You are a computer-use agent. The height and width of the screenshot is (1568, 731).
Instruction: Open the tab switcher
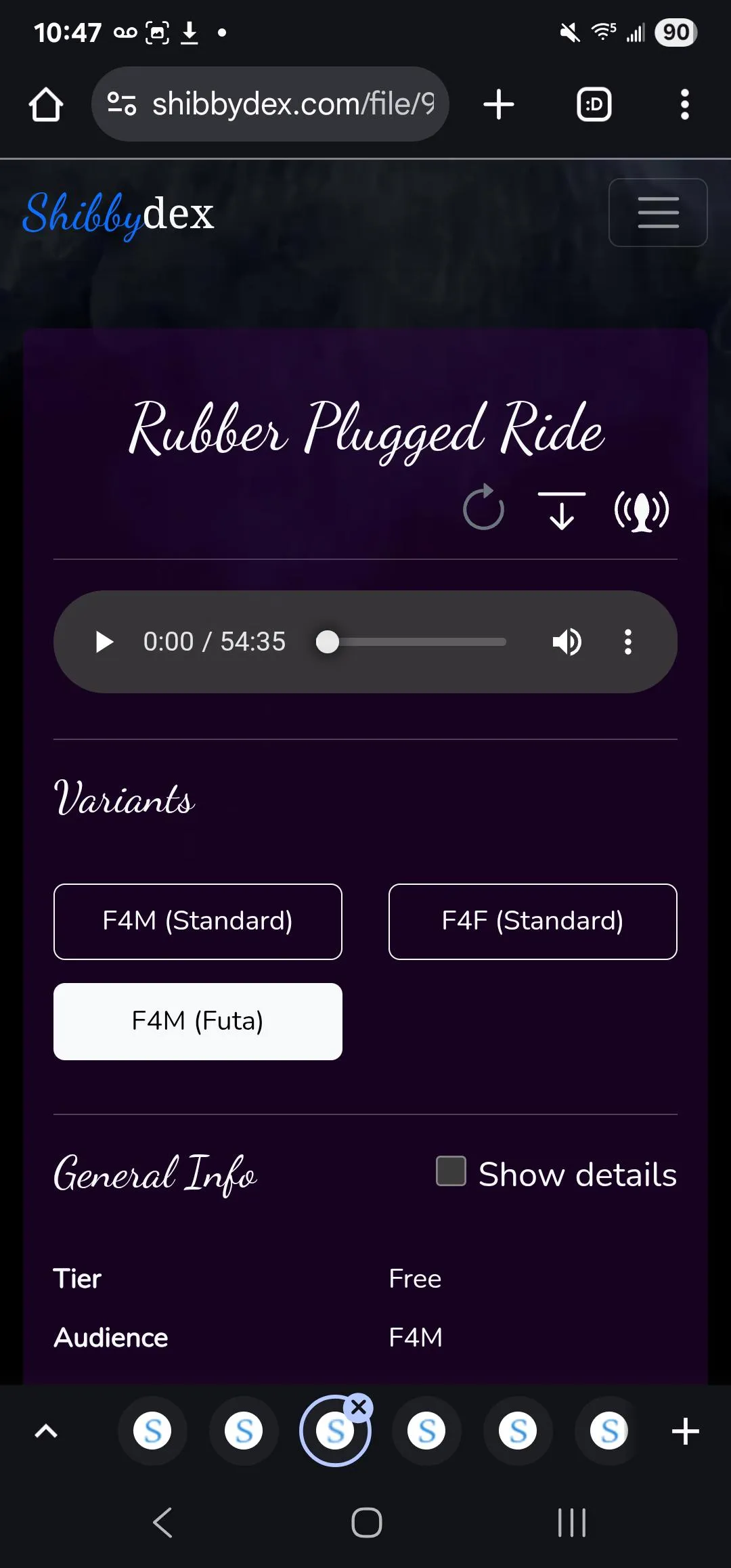(x=594, y=105)
